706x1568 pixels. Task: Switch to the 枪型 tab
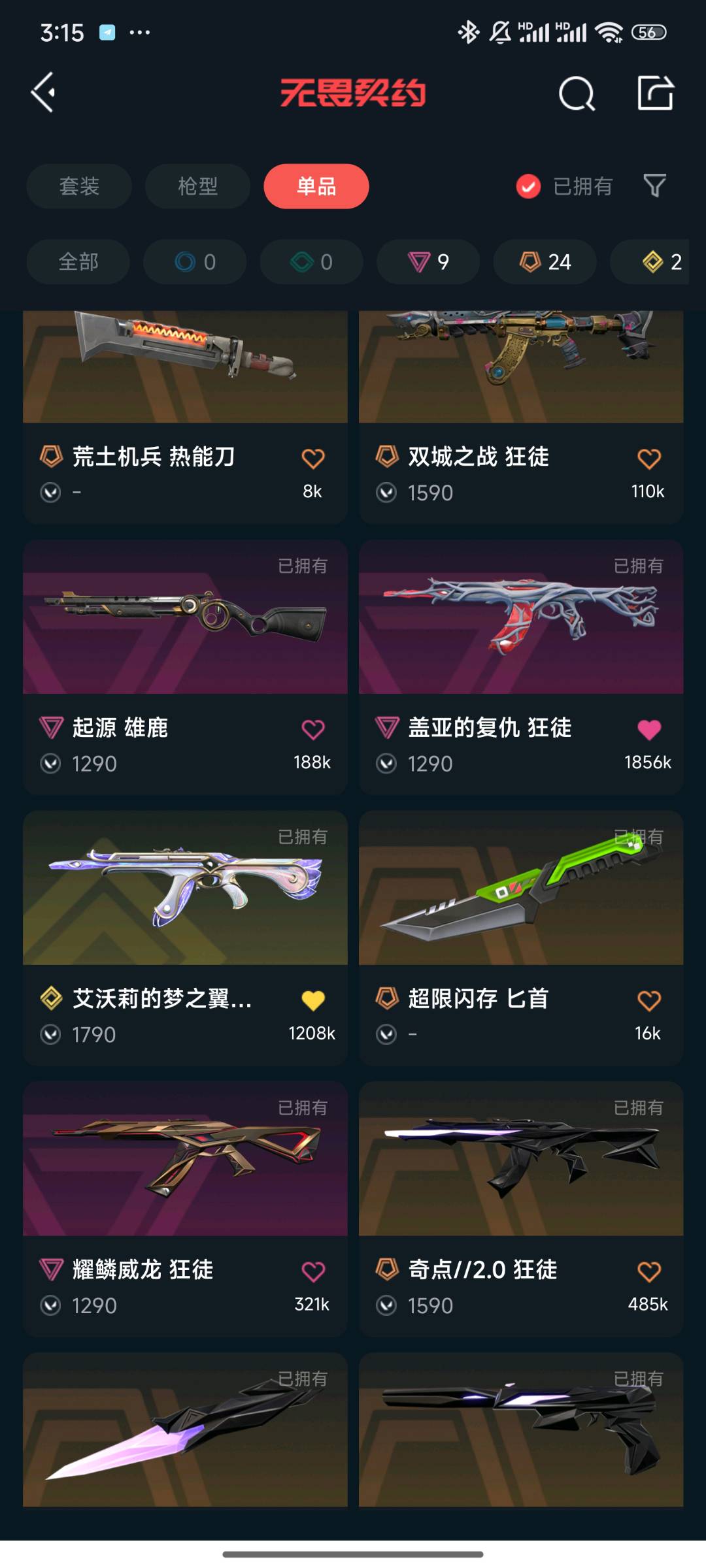click(x=197, y=186)
